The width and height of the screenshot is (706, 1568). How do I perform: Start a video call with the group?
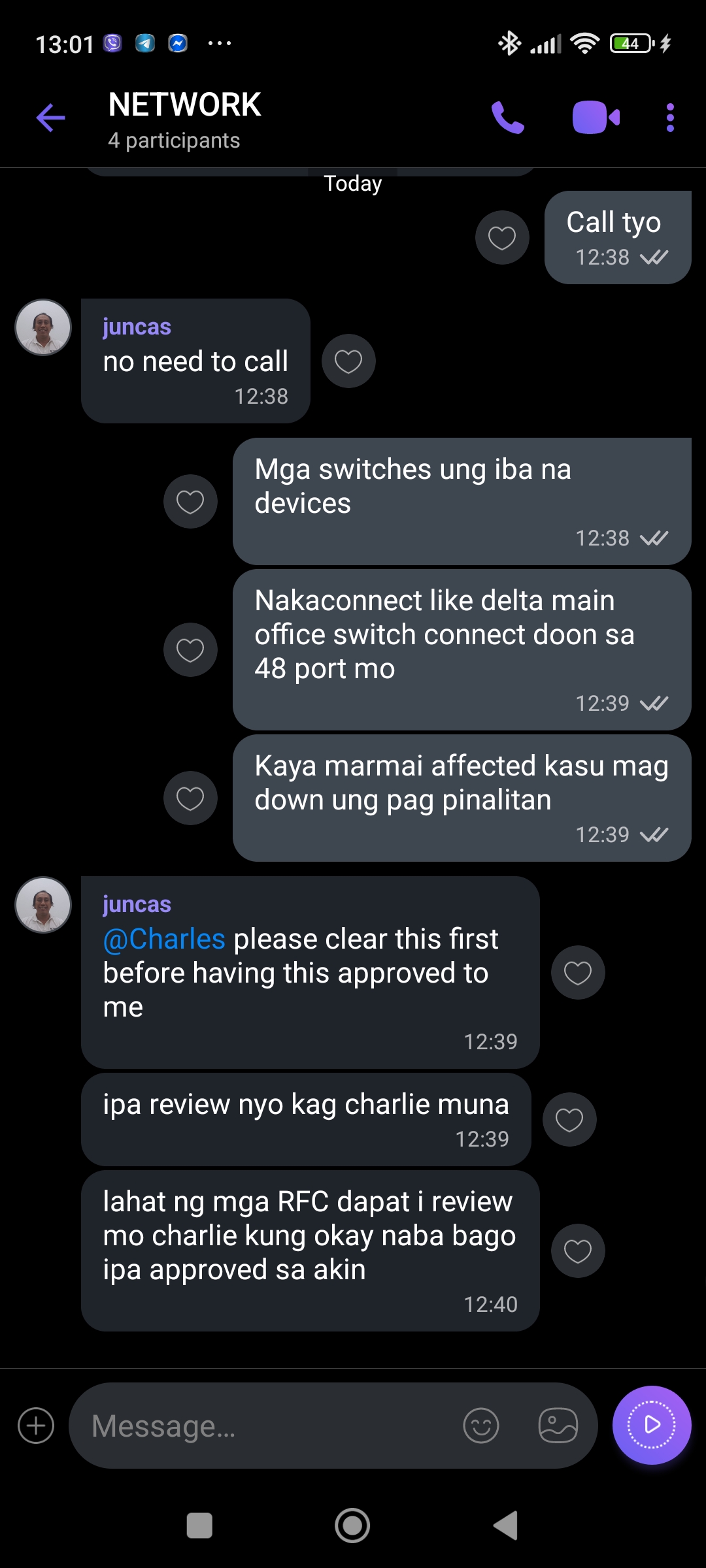coord(596,118)
